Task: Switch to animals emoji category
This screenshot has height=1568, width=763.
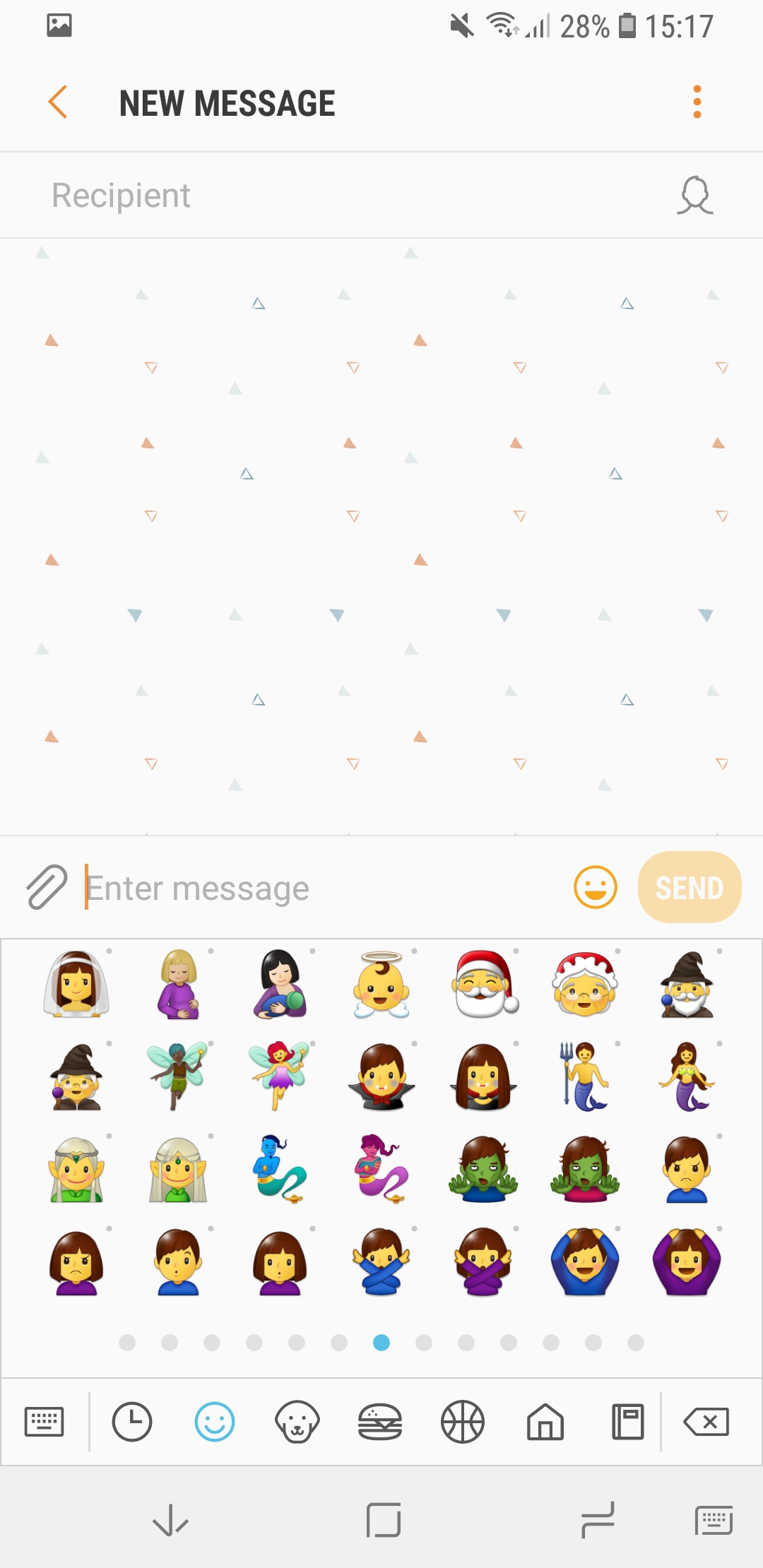Action: pos(297,1421)
